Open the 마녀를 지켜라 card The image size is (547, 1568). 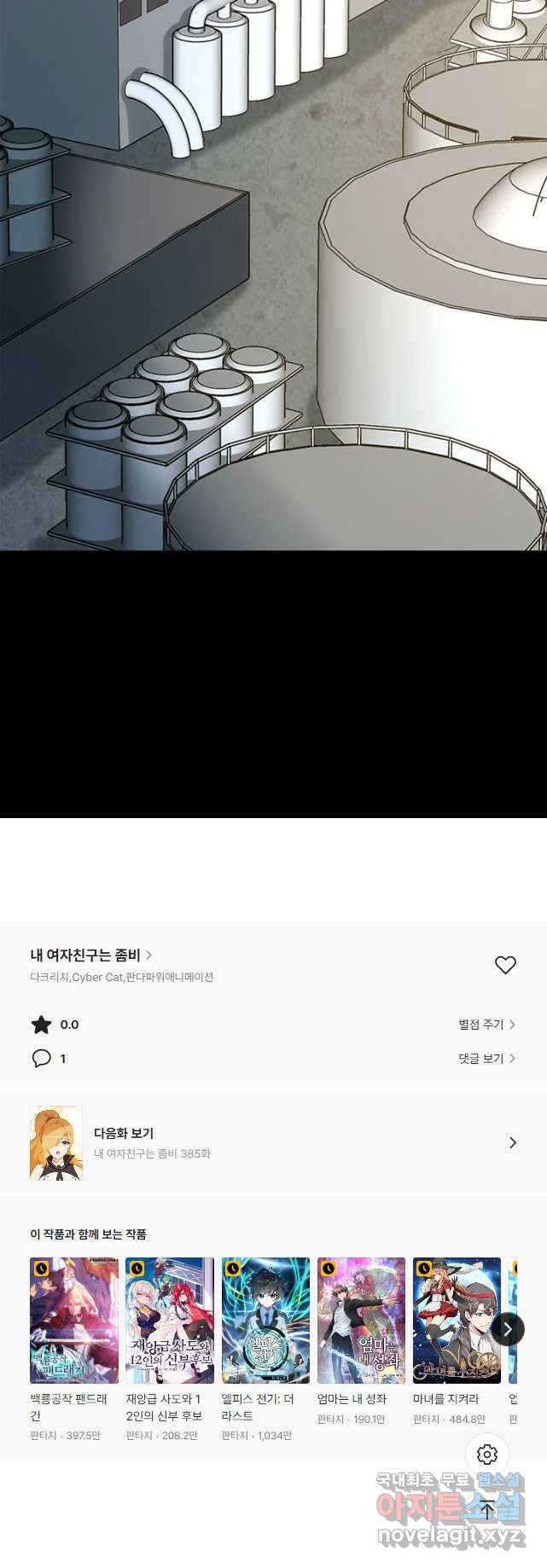pyautogui.click(x=457, y=1320)
